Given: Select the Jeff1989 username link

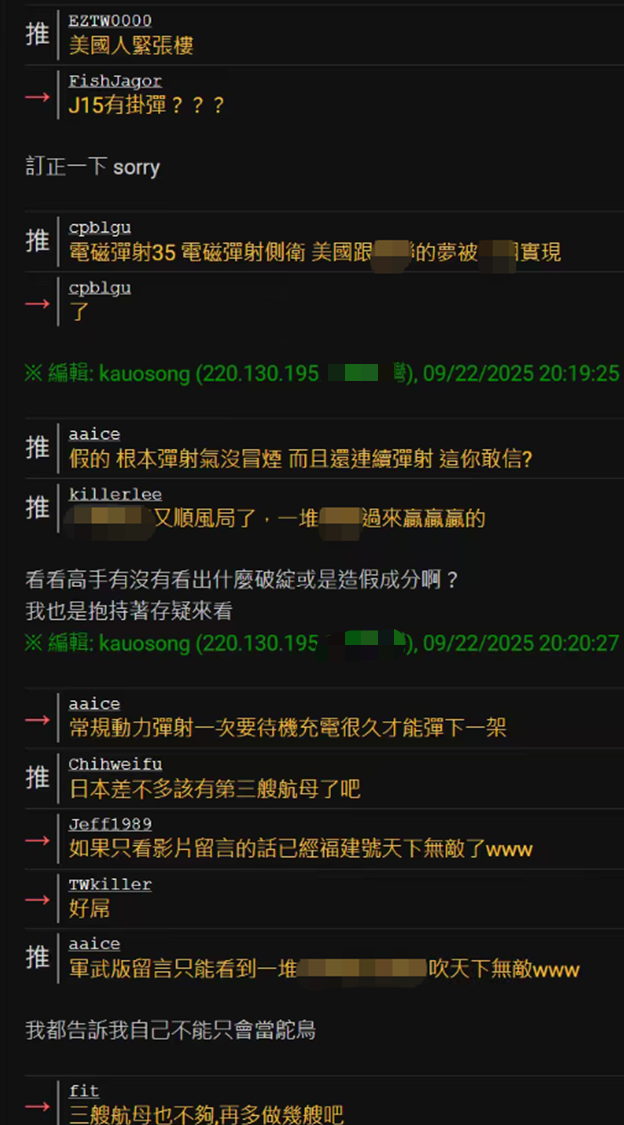Looking at the screenshot, I should click(110, 824).
